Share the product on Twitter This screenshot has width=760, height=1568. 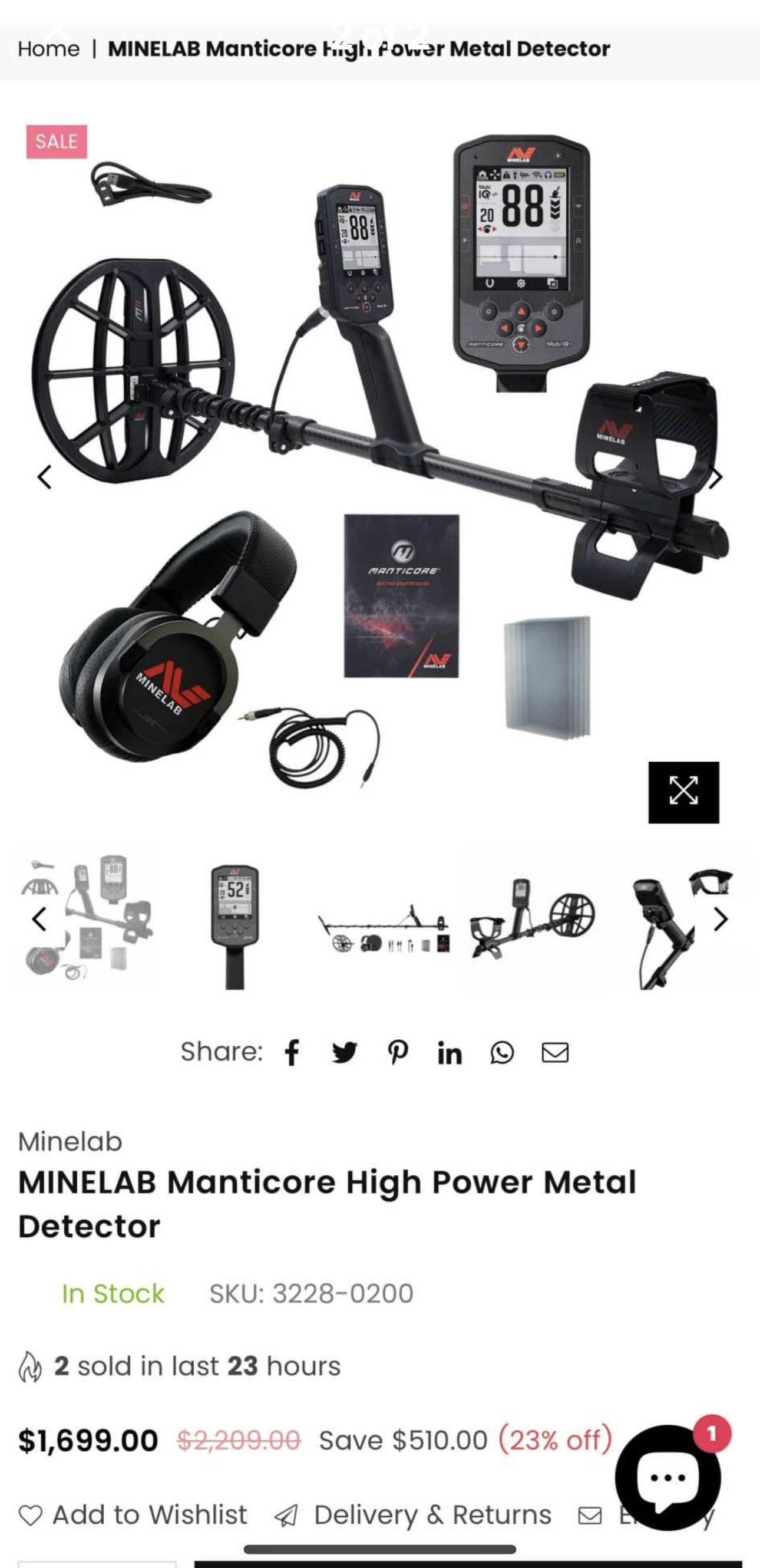345,1052
